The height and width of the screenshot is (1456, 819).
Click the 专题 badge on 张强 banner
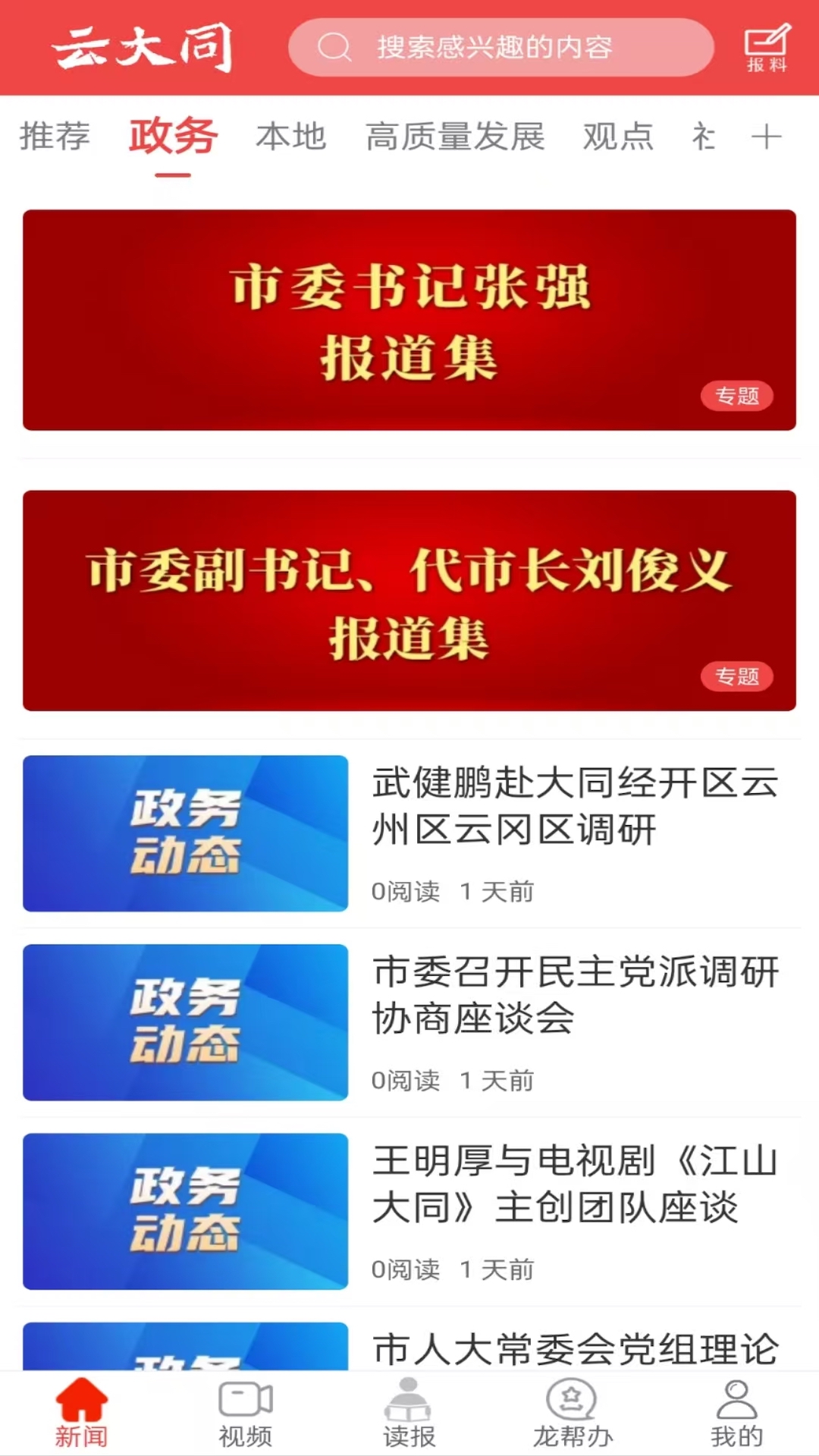pos(738,396)
